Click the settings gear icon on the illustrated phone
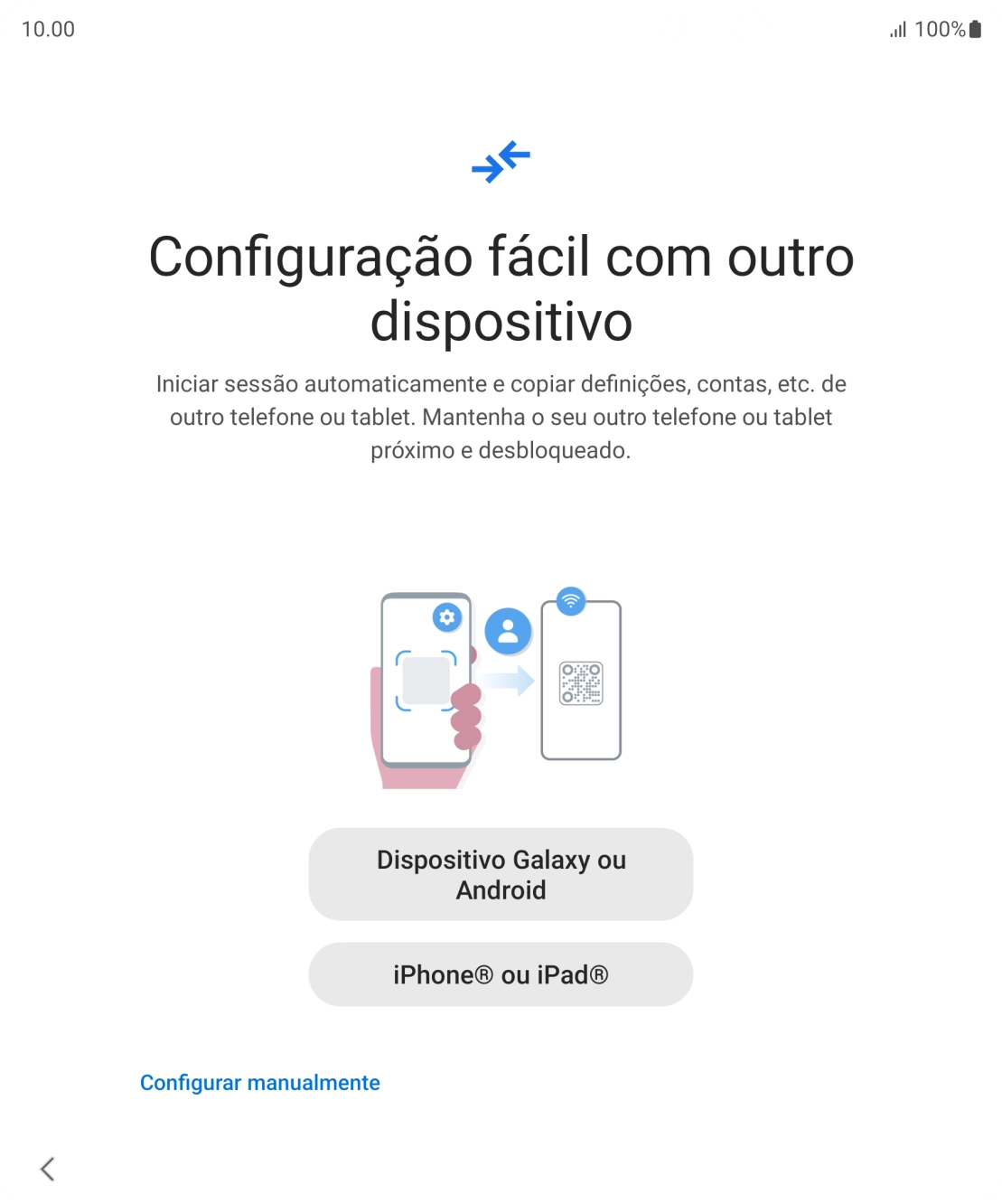1002x1204 pixels. (445, 618)
